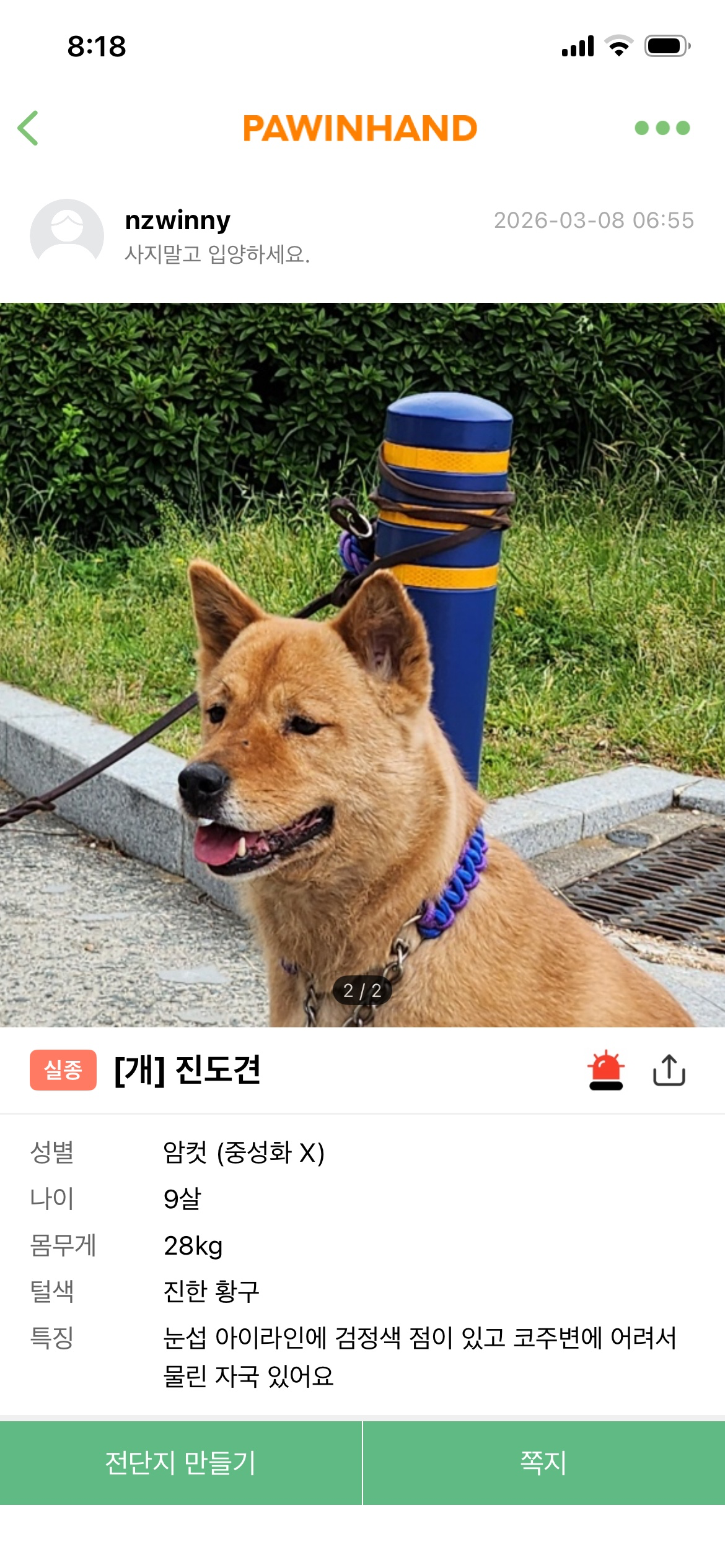Share this missing dog post

pos(669,1070)
